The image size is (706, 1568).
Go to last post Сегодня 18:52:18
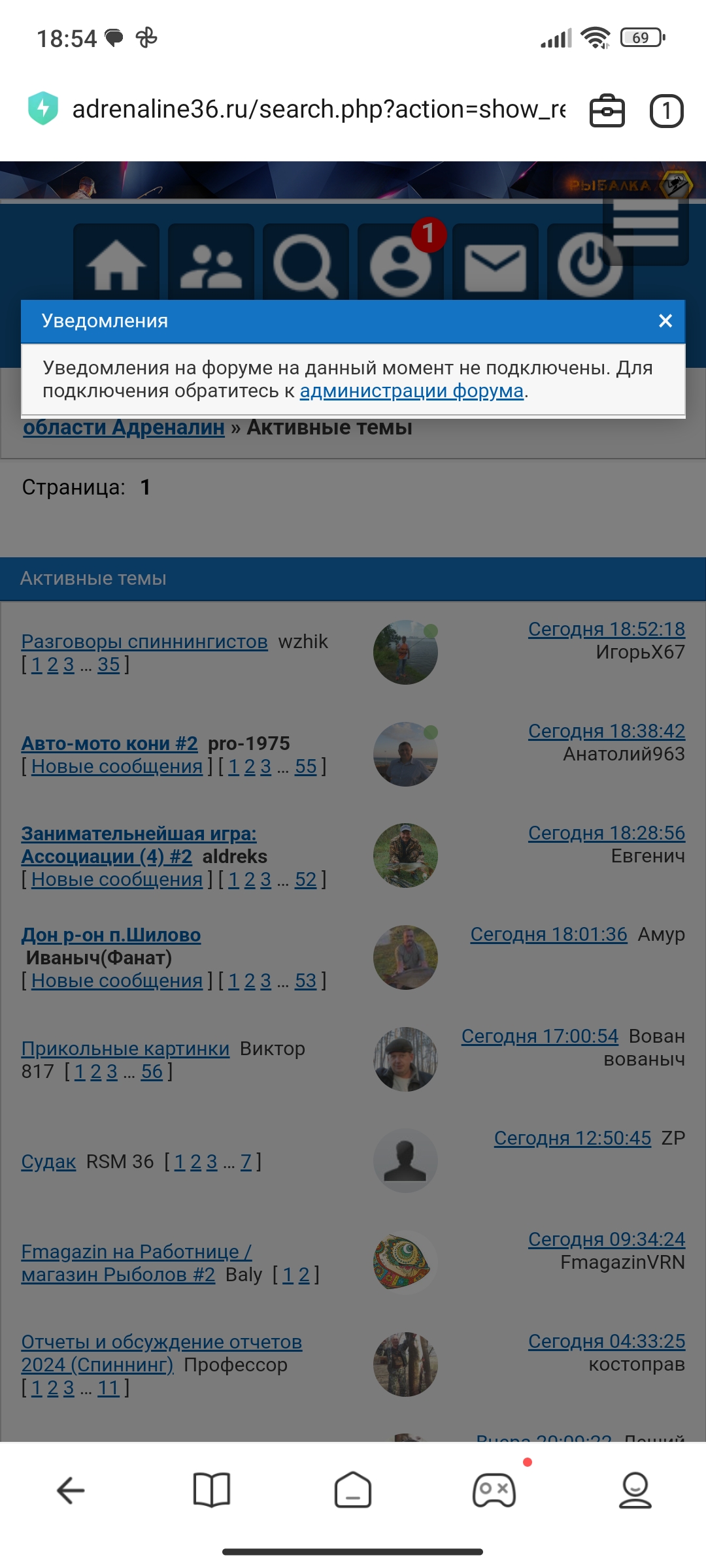click(x=606, y=629)
